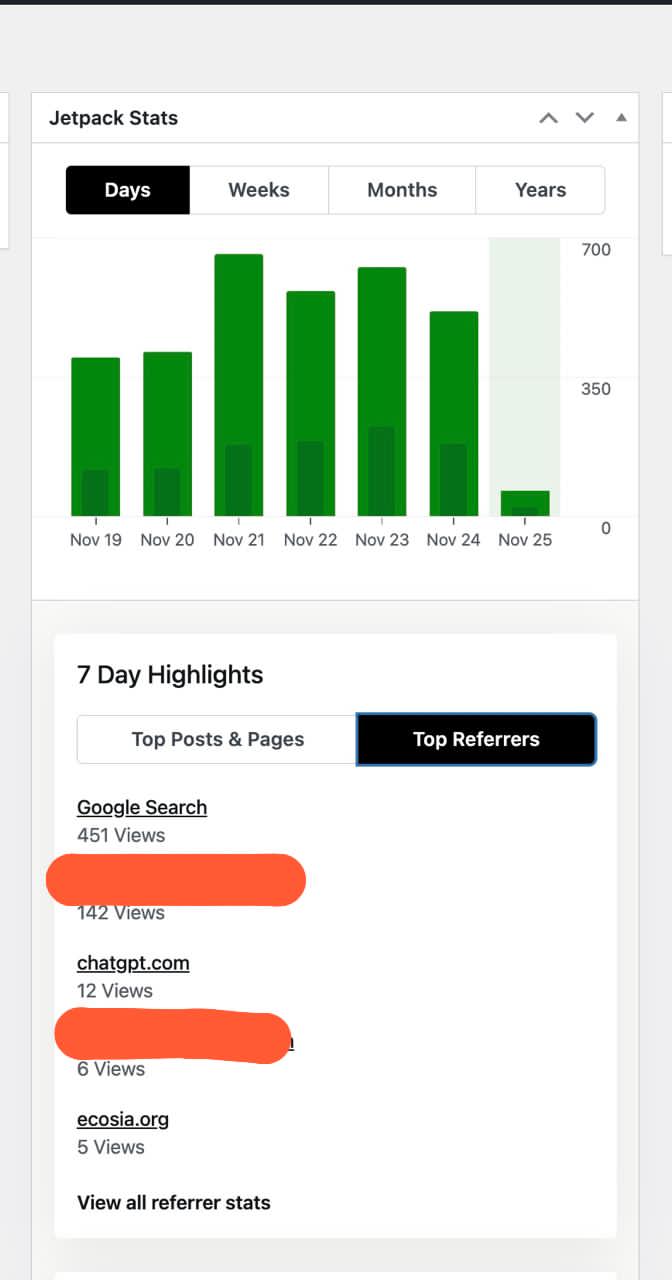Select the Days view
Screen dimensions: 672x1280
(x=127, y=190)
